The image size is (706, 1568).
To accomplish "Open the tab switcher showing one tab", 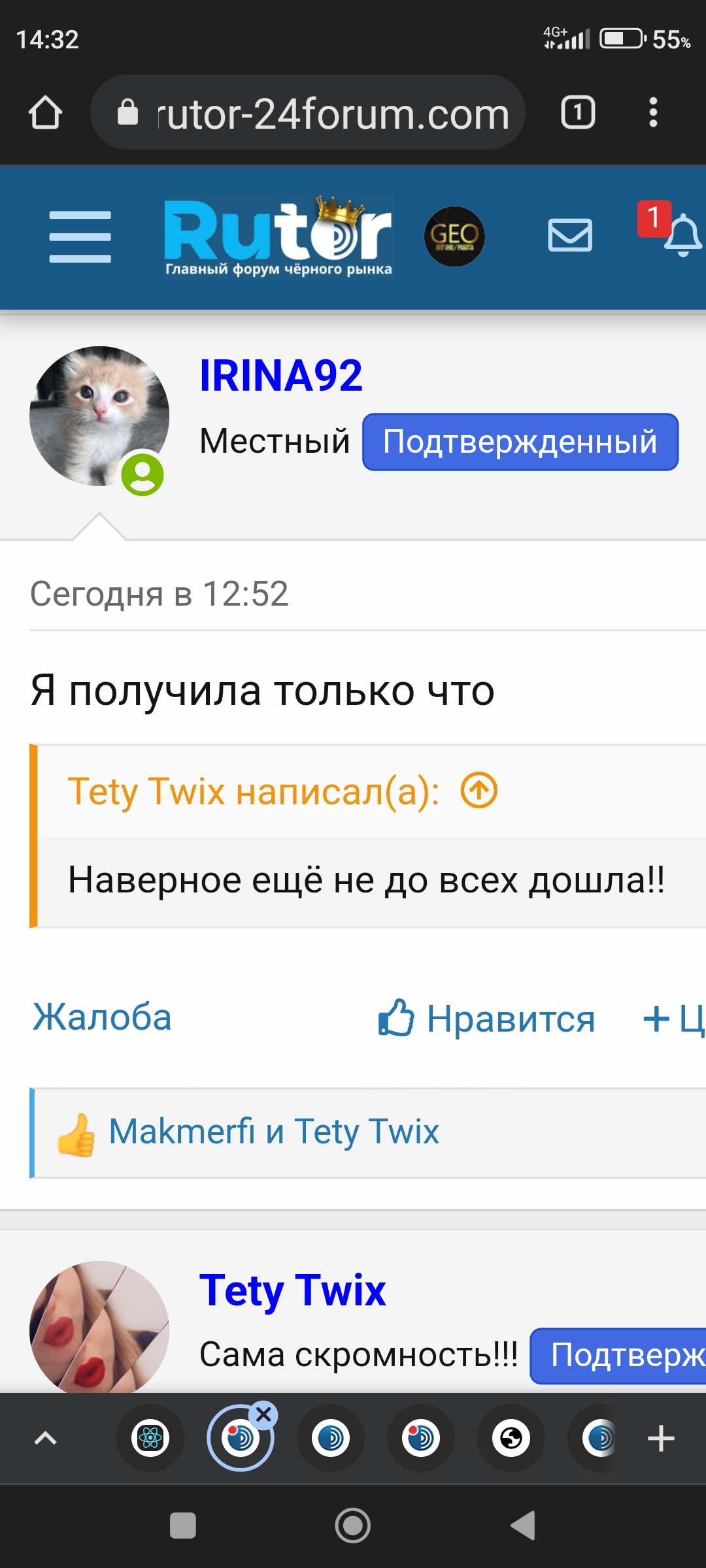I will 578,112.
